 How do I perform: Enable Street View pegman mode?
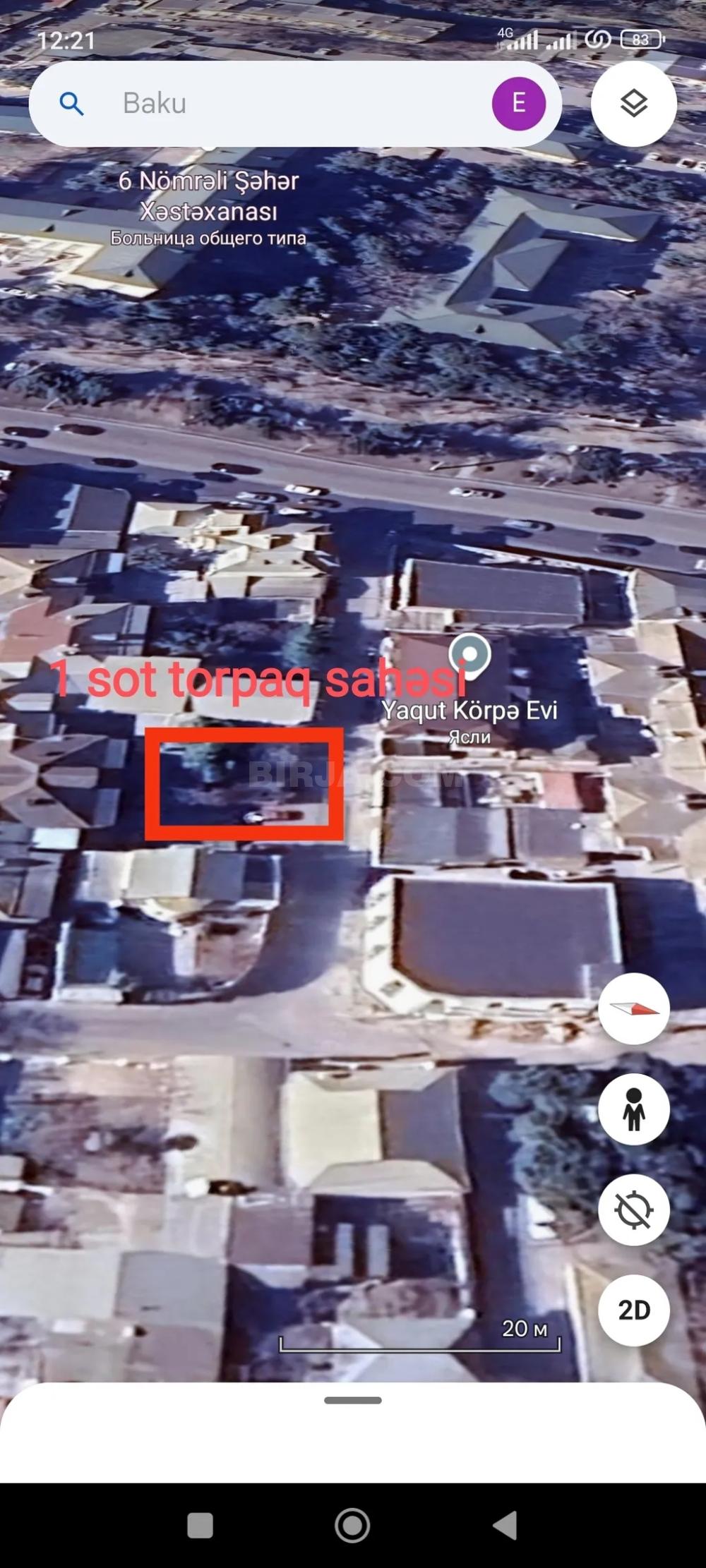point(633,1109)
